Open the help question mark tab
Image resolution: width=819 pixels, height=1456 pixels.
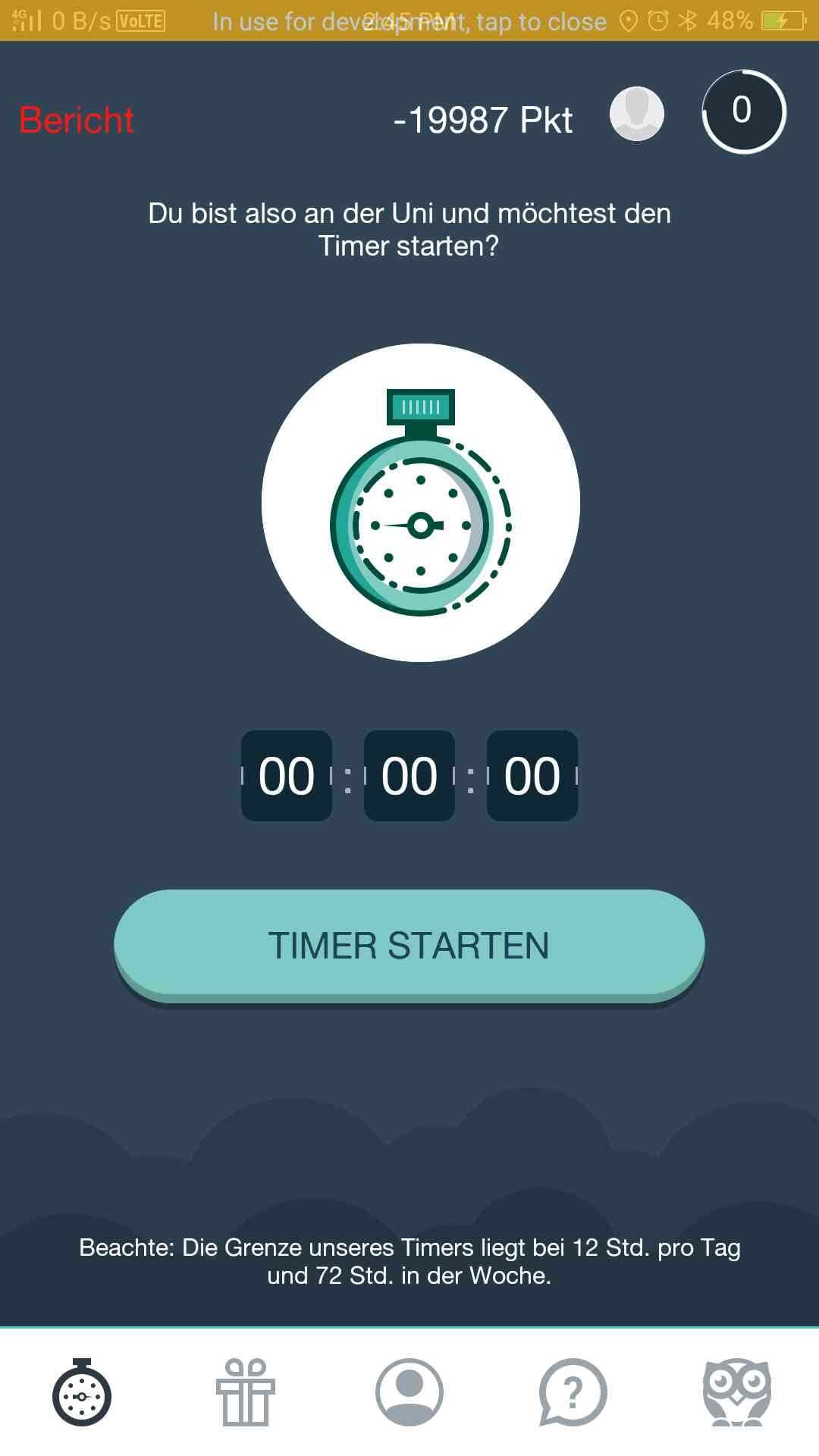click(573, 1392)
